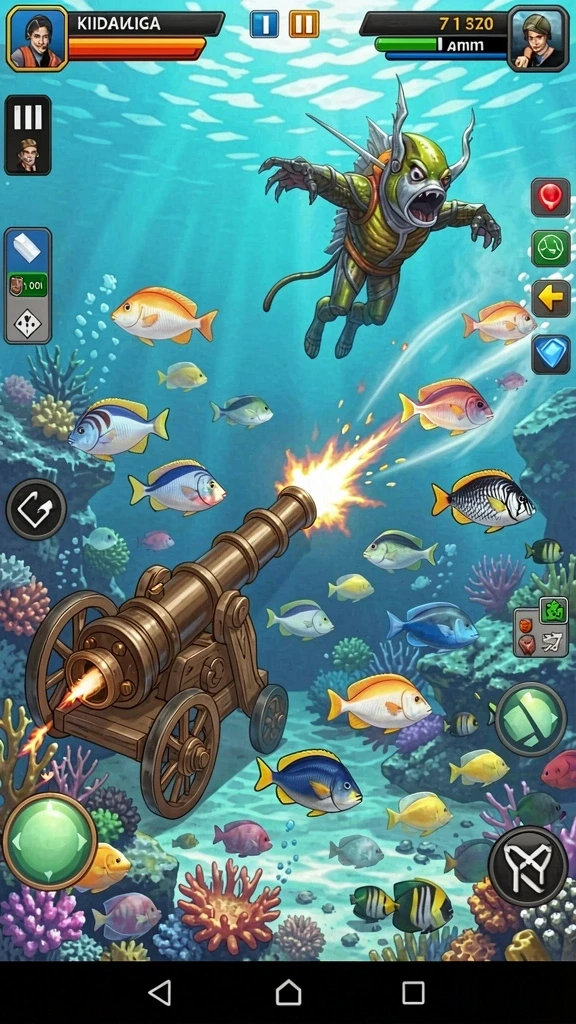Viewport: 576px width, 1024px height.
Task: Tap the eraser item in left panel
Action: (27, 249)
